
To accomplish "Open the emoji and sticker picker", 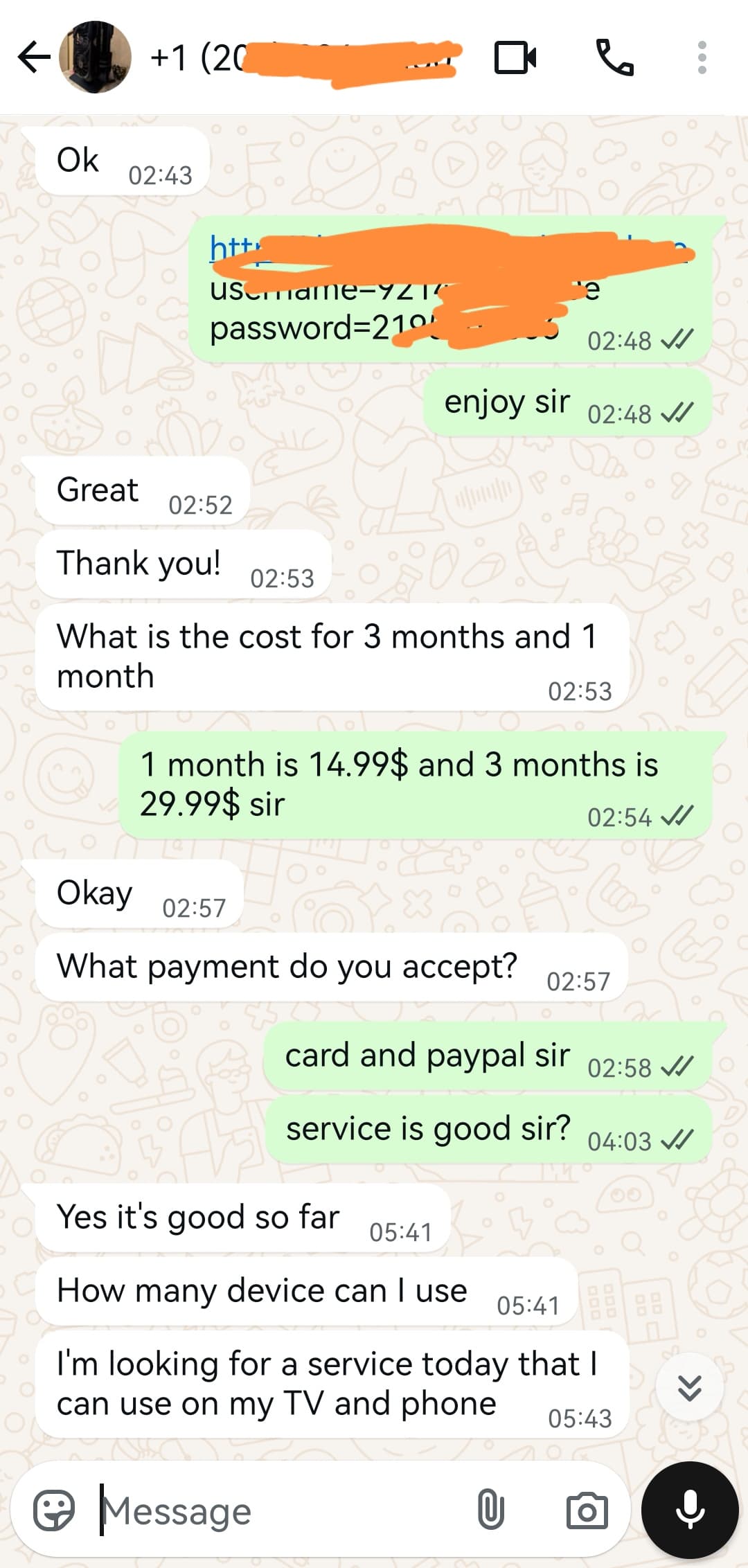I will 54,1511.
